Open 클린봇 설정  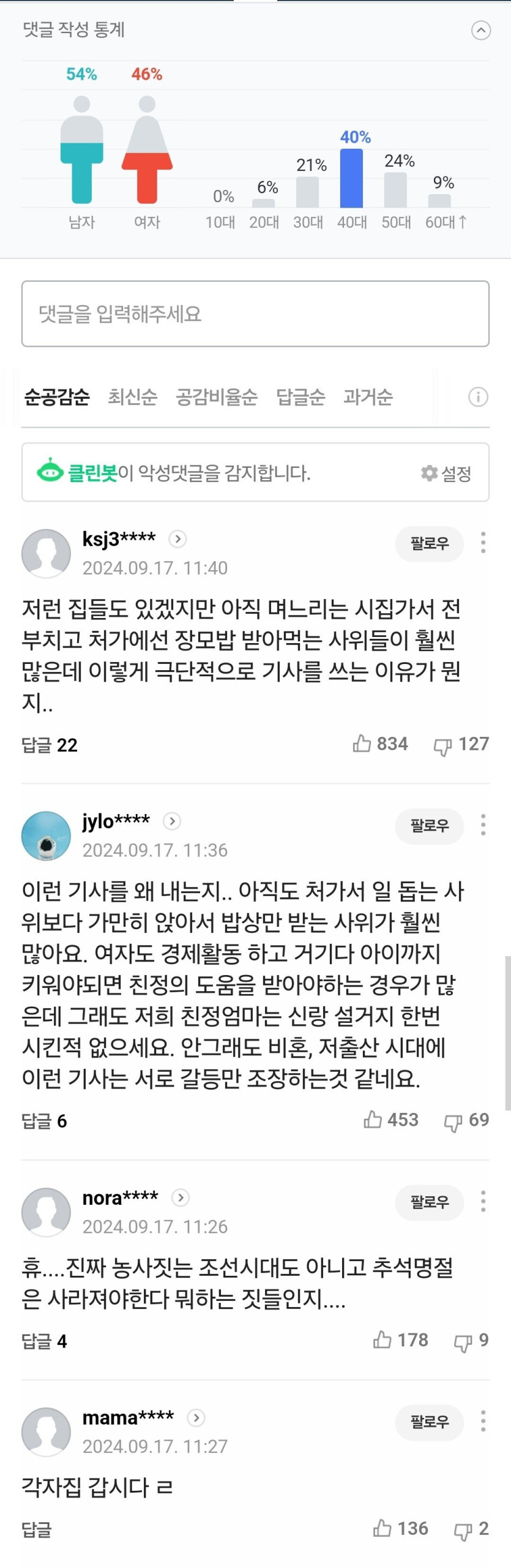pos(446,473)
